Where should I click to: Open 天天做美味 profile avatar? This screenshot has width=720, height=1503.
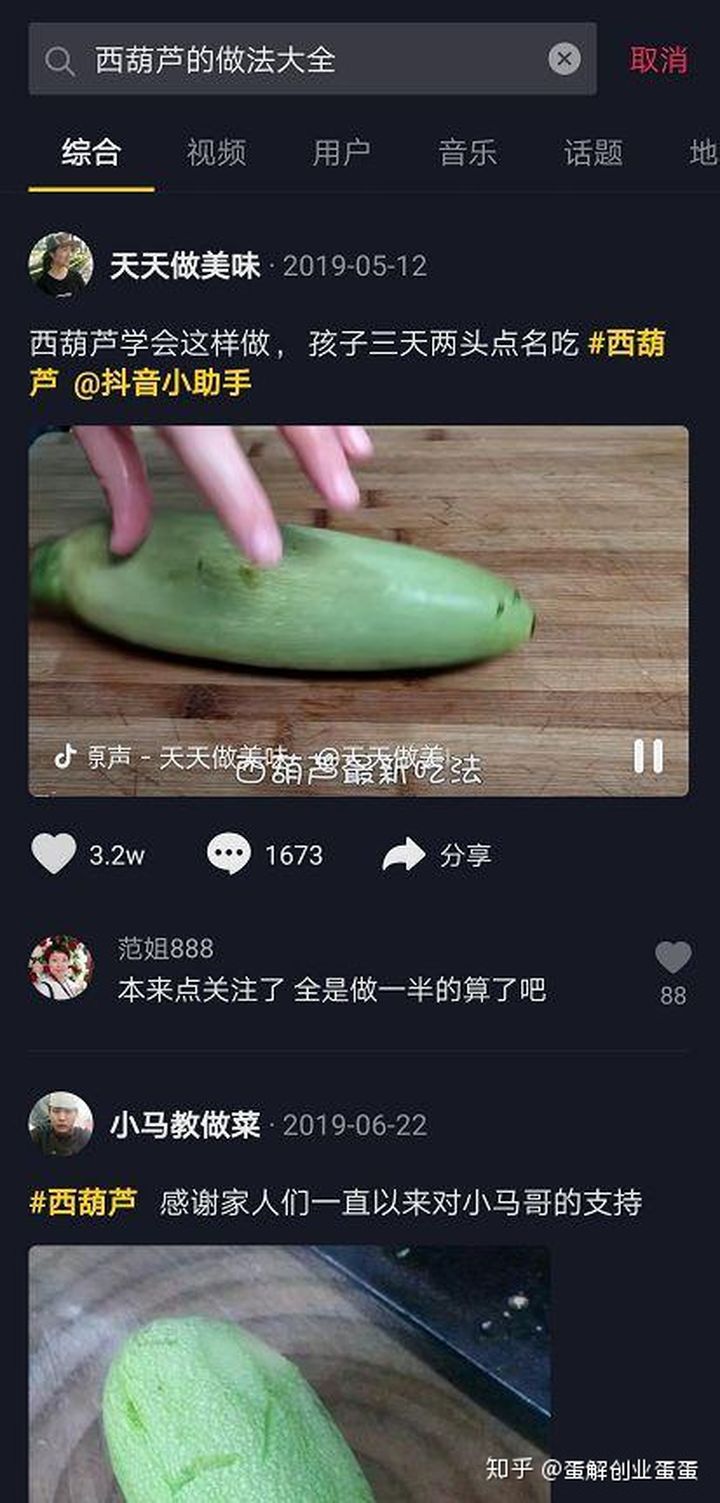pyautogui.click(x=61, y=266)
